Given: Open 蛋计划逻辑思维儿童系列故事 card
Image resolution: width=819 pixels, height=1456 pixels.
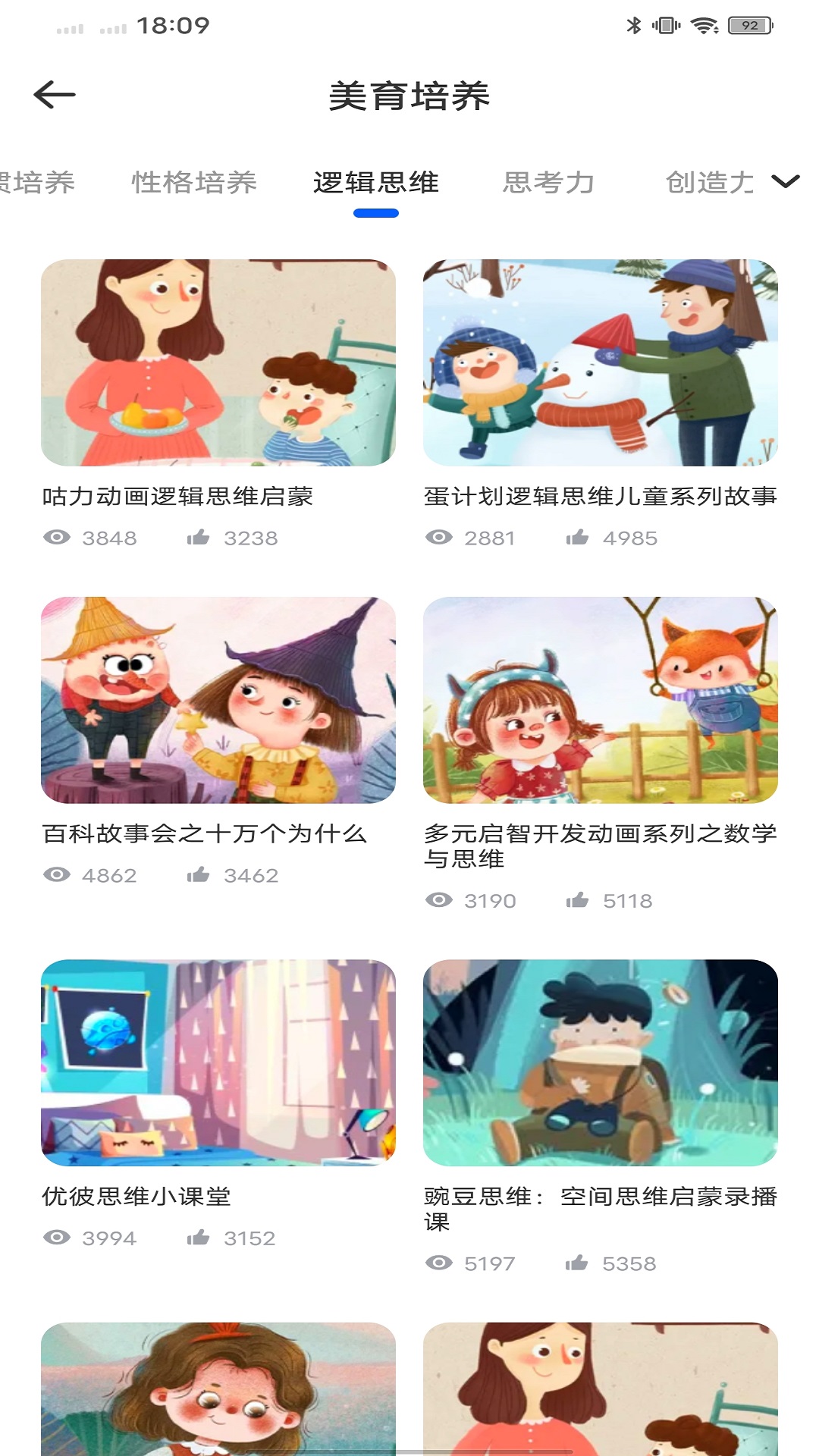Looking at the screenshot, I should tap(601, 363).
